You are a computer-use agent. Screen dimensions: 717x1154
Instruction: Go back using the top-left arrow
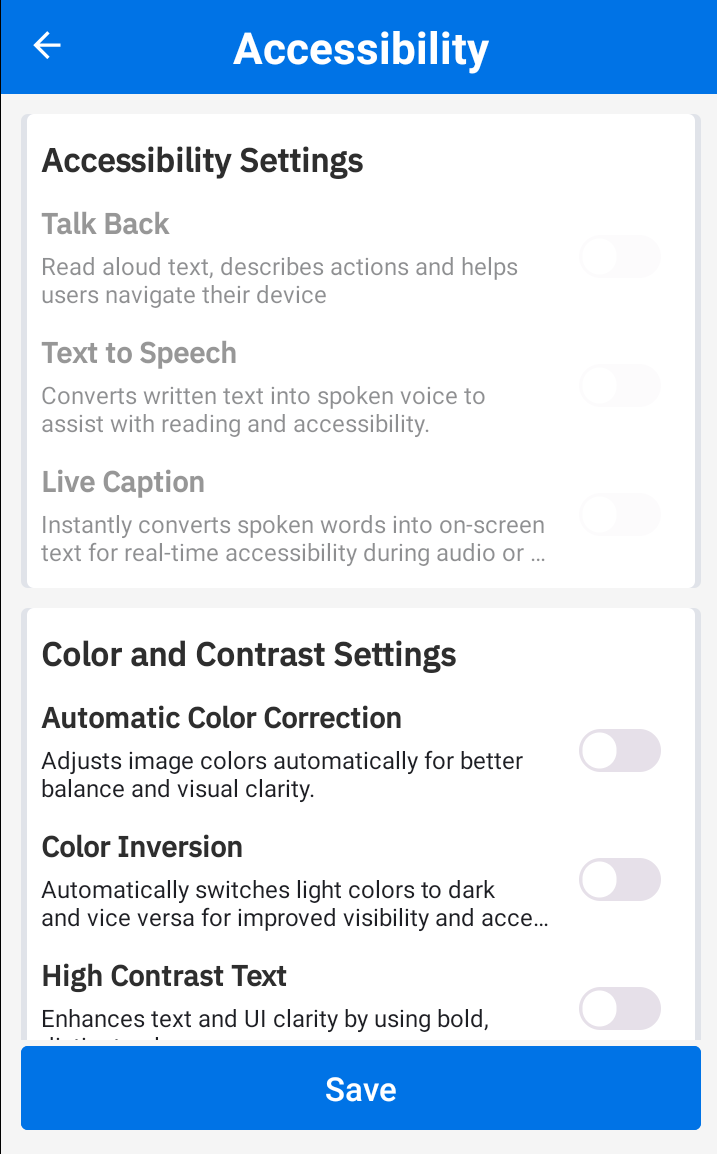[x=47, y=46]
